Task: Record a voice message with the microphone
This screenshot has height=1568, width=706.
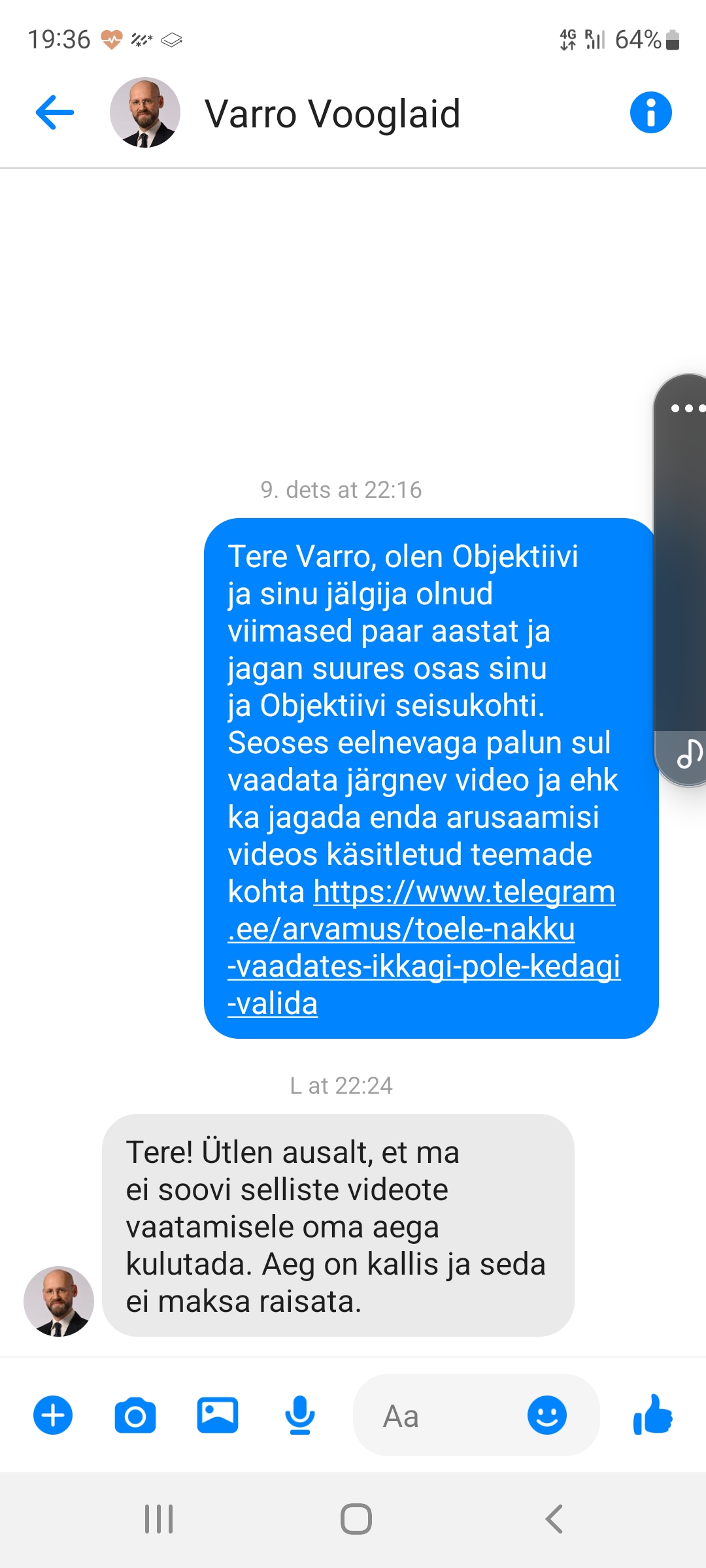Action: click(300, 1415)
